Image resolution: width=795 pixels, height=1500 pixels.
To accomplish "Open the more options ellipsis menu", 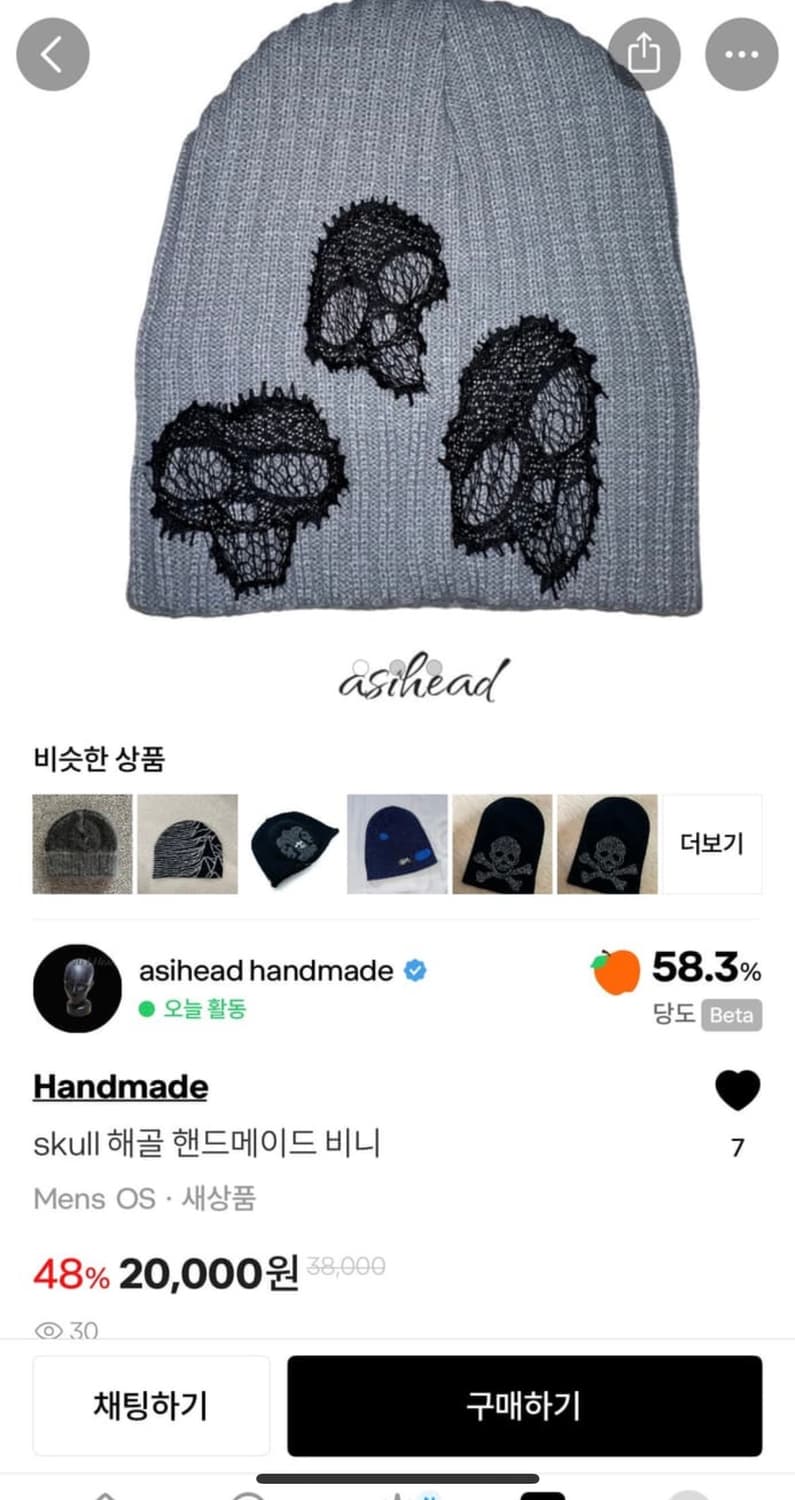I will pyautogui.click(x=741, y=54).
